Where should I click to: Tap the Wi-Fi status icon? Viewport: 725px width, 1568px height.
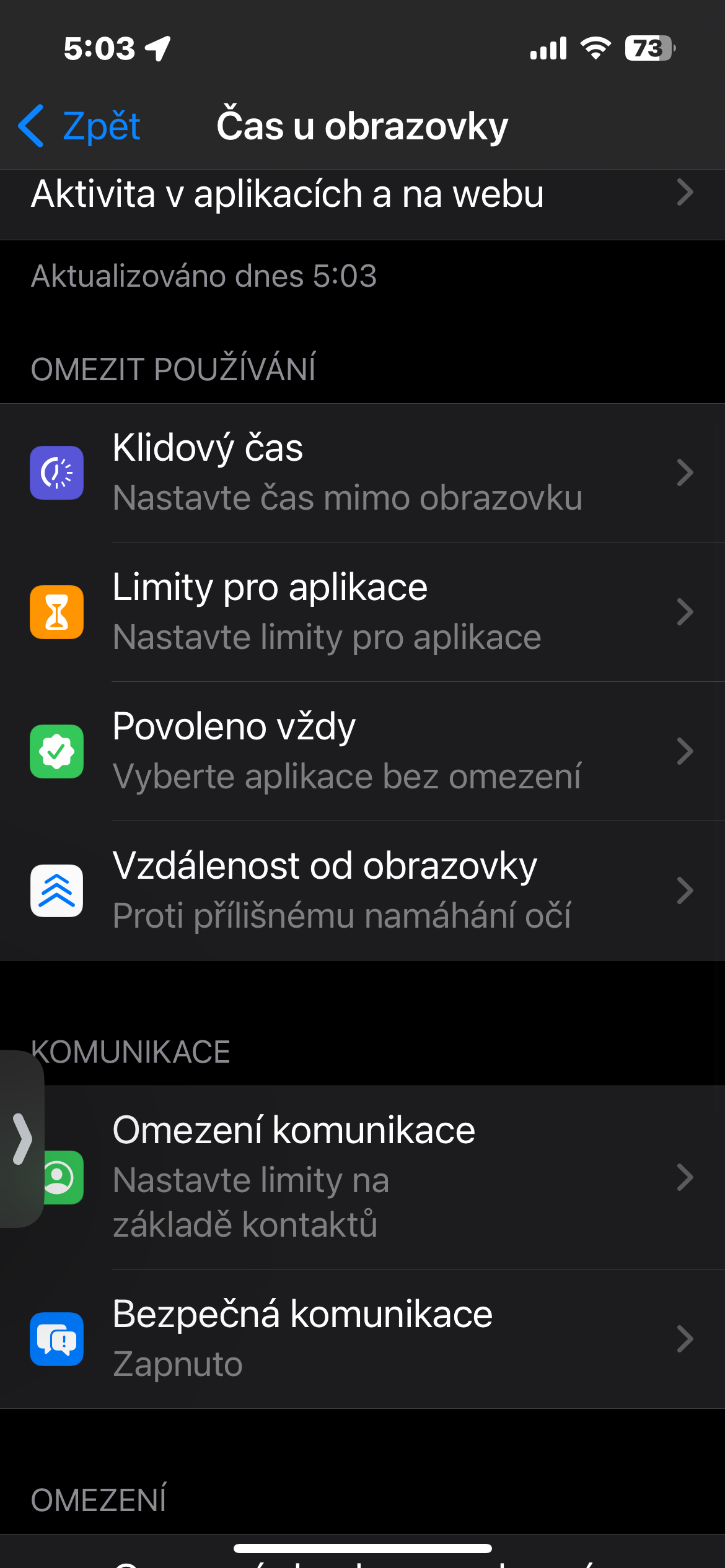pyautogui.click(x=596, y=48)
